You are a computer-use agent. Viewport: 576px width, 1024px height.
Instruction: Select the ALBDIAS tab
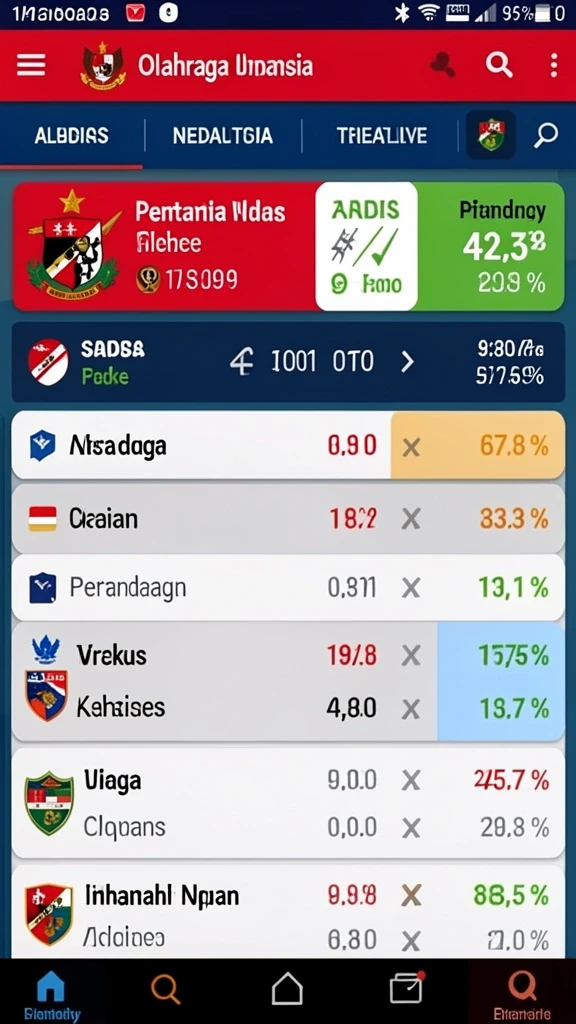[x=71, y=135]
